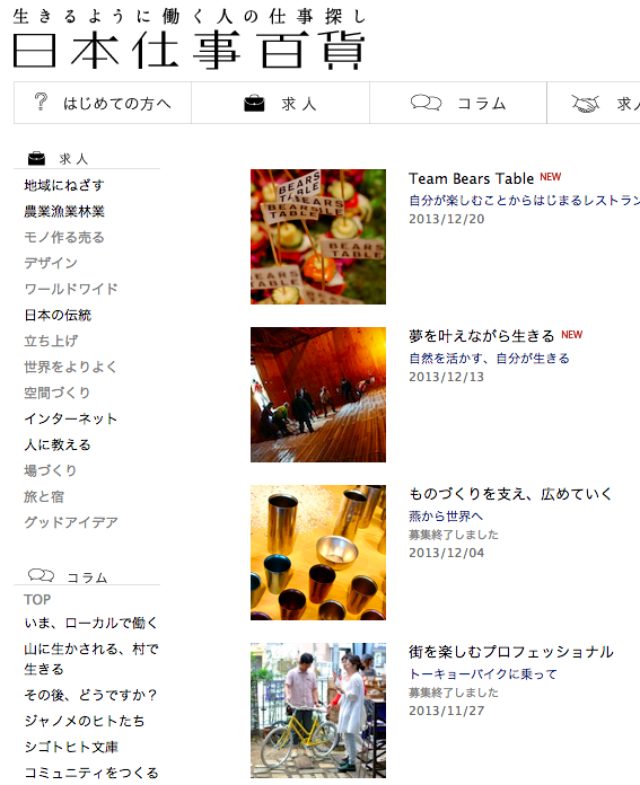Open 日本の伝統 category
The height and width of the screenshot is (785, 640).
[58, 315]
